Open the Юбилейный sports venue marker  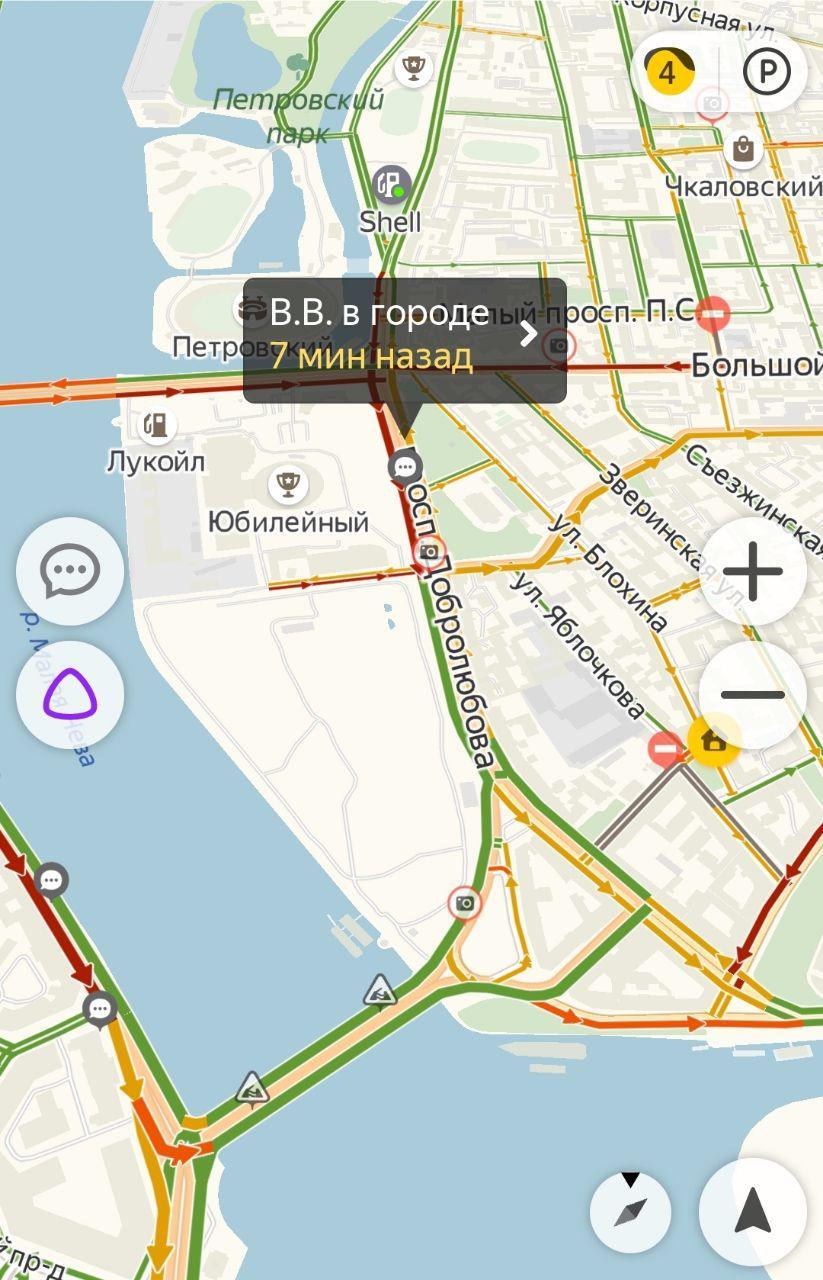click(288, 485)
